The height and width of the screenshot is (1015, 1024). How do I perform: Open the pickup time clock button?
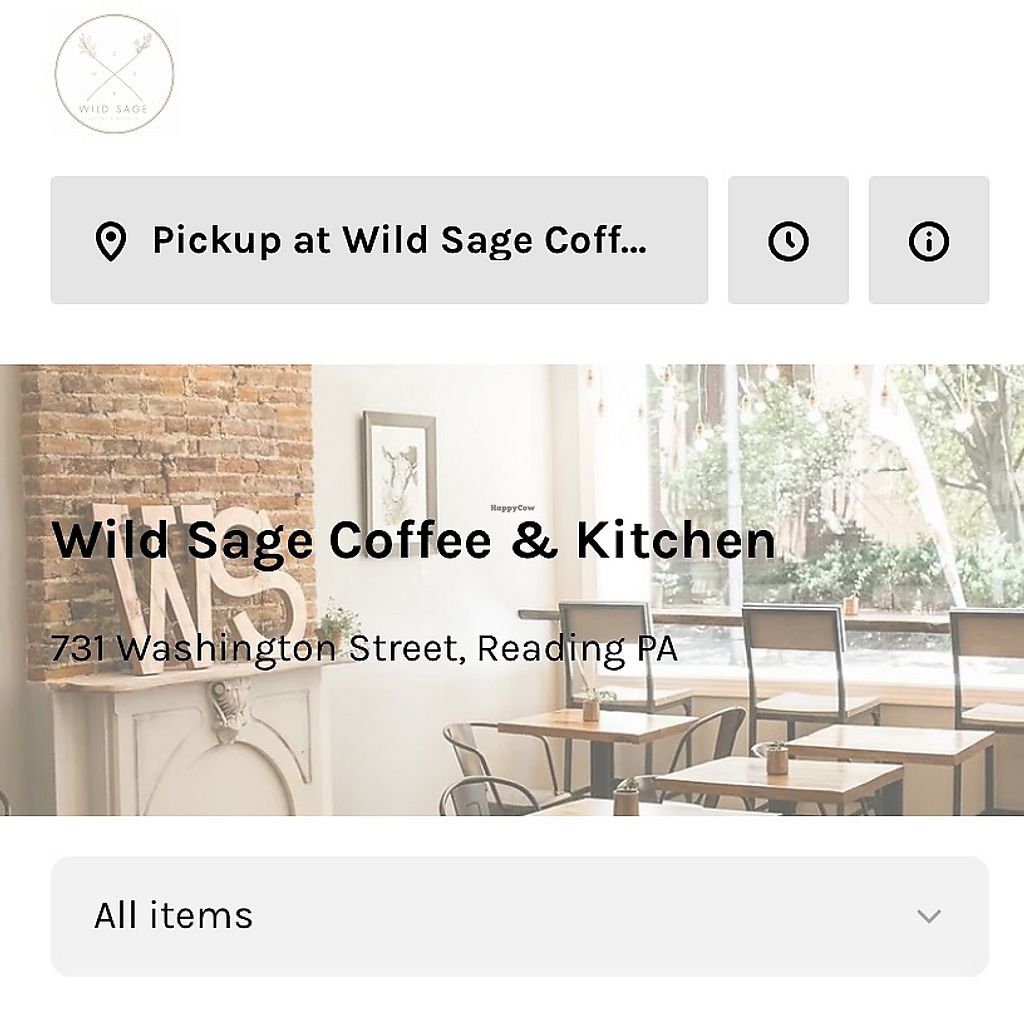tap(788, 240)
